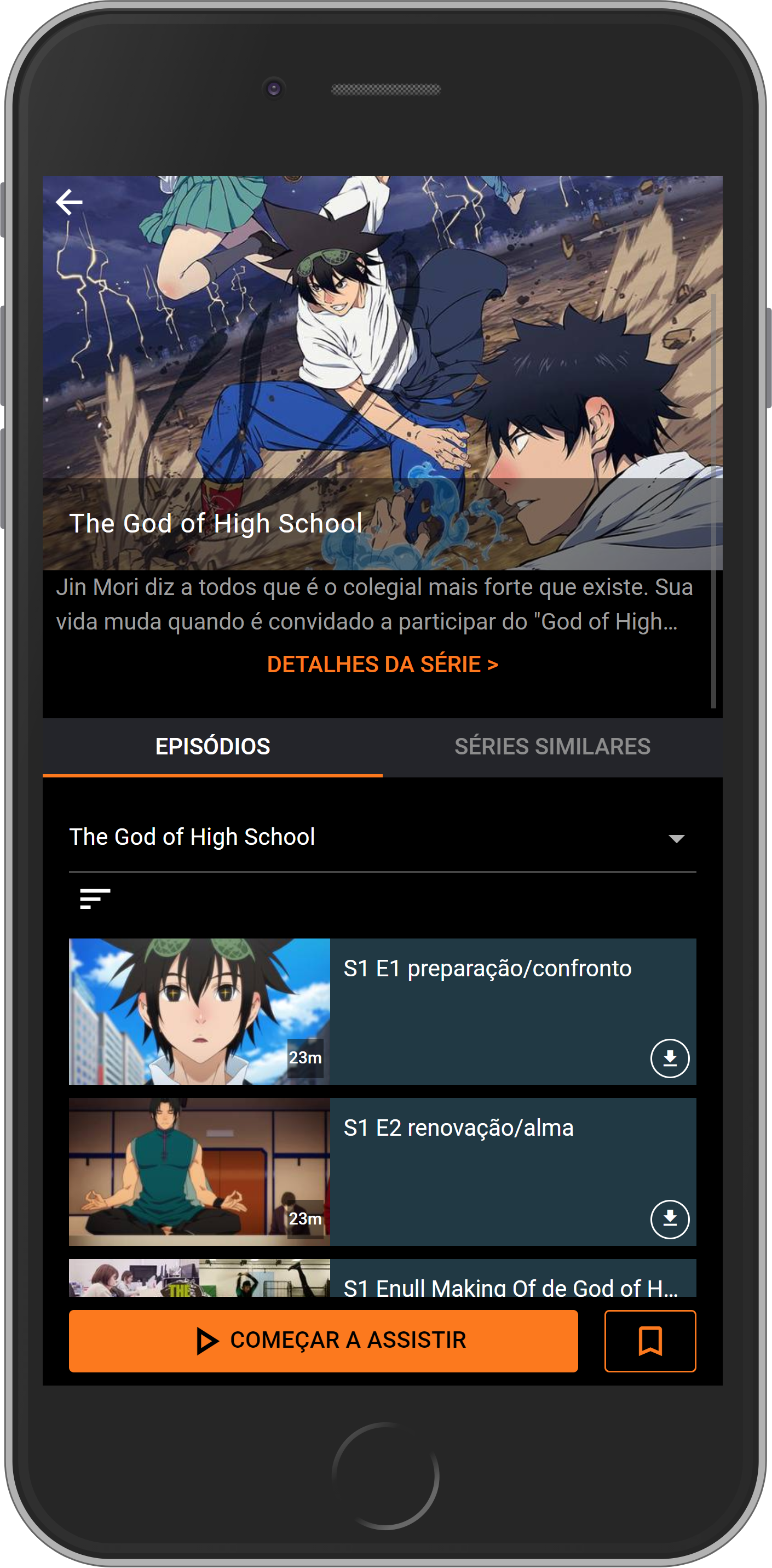Open the DETALHES DA SÉRIE link
Viewport: 772px width, 1568px height.
click(x=382, y=664)
